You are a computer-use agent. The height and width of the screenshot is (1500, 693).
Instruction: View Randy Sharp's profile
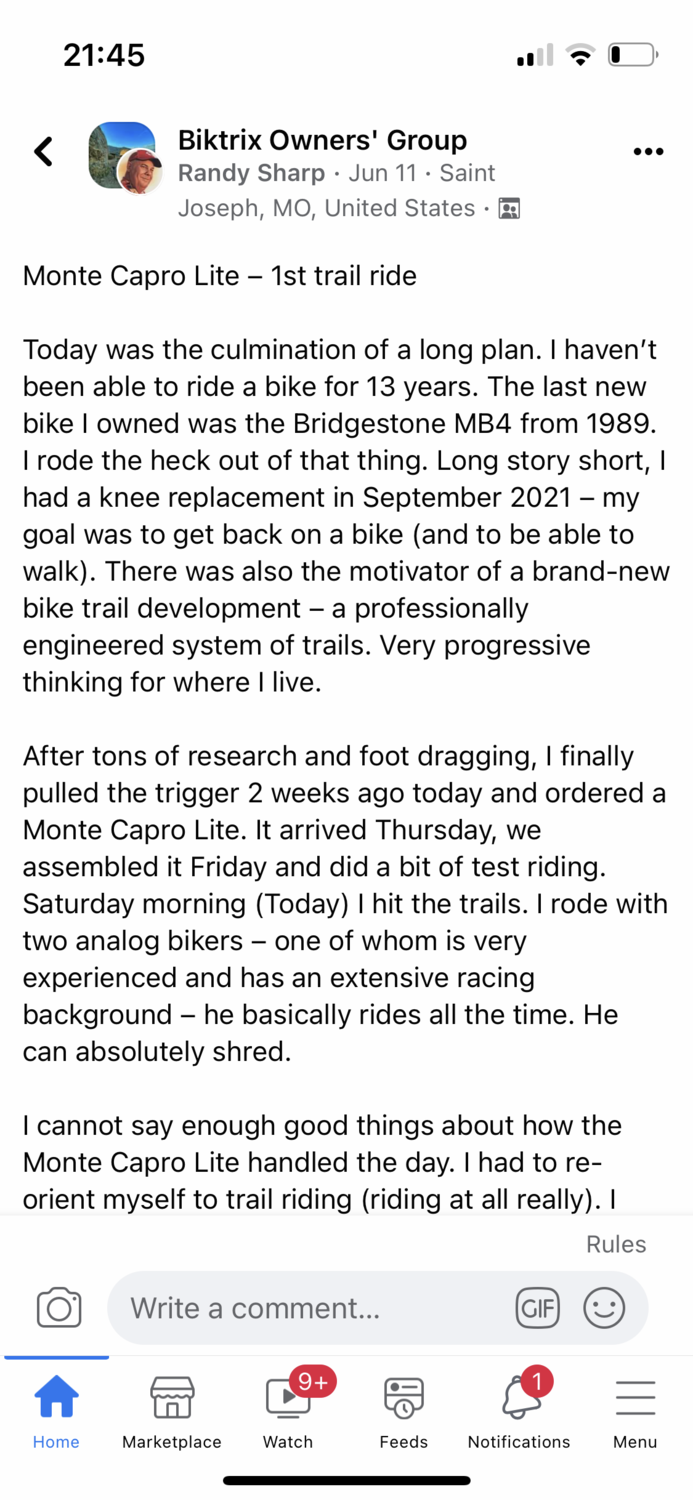coord(251,173)
